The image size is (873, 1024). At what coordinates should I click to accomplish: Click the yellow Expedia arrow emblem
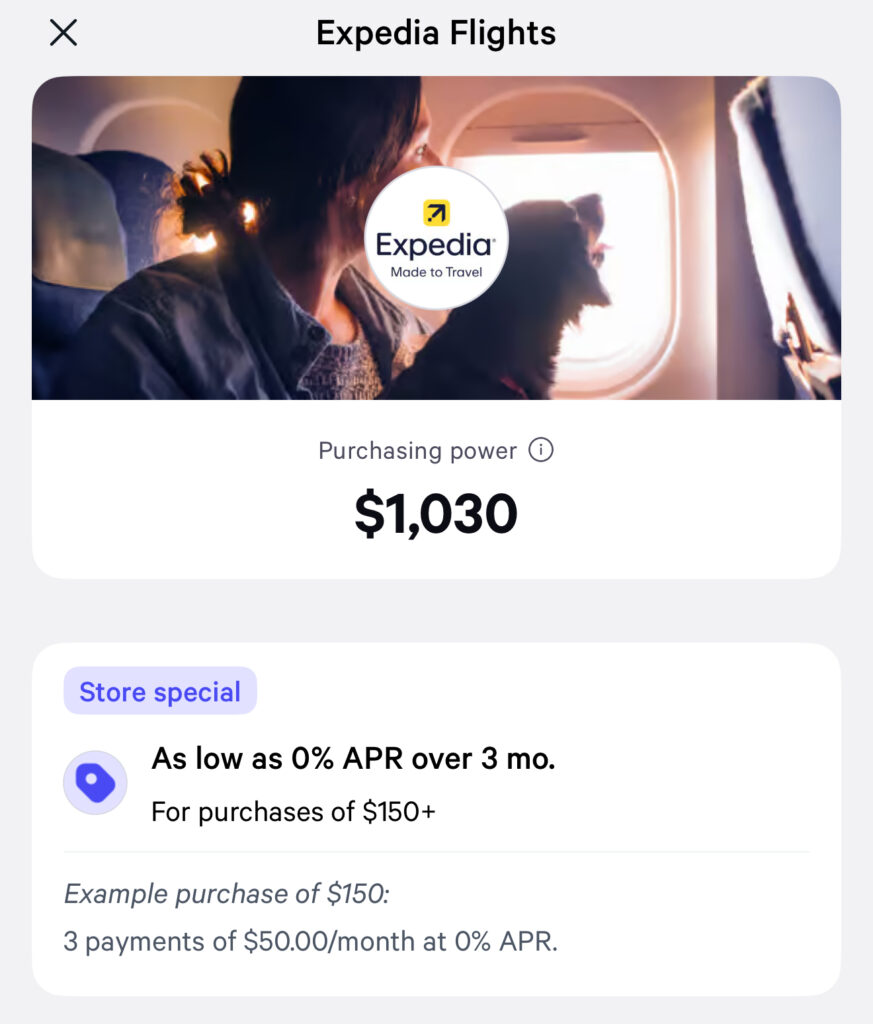pos(436,212)
